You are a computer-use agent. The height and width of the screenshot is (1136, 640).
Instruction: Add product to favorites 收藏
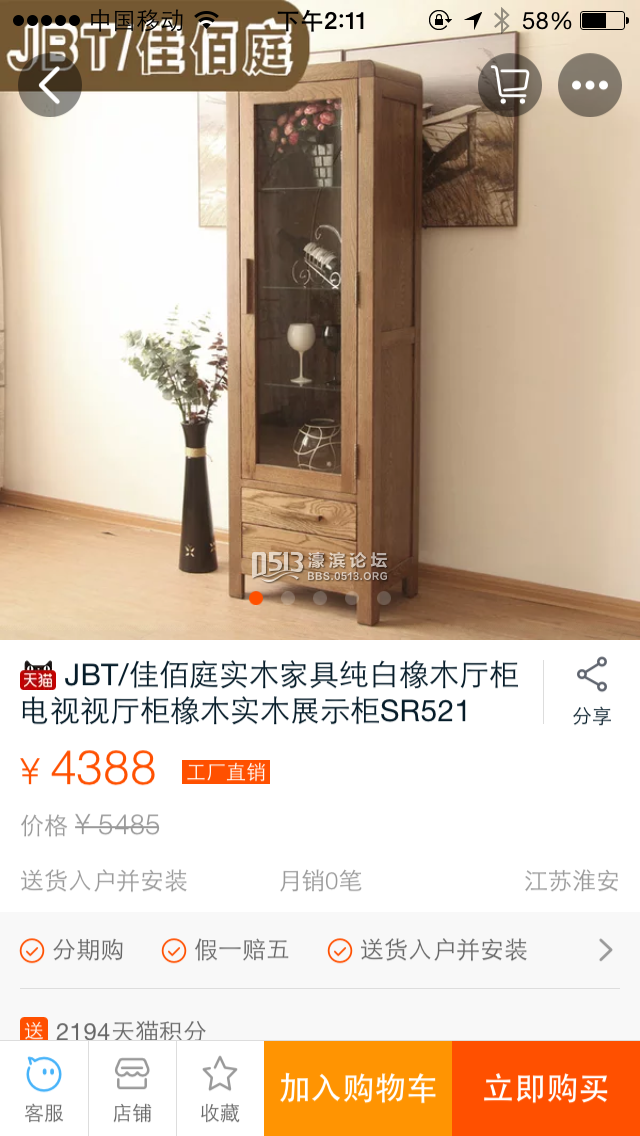click(x=220, y=1089)
